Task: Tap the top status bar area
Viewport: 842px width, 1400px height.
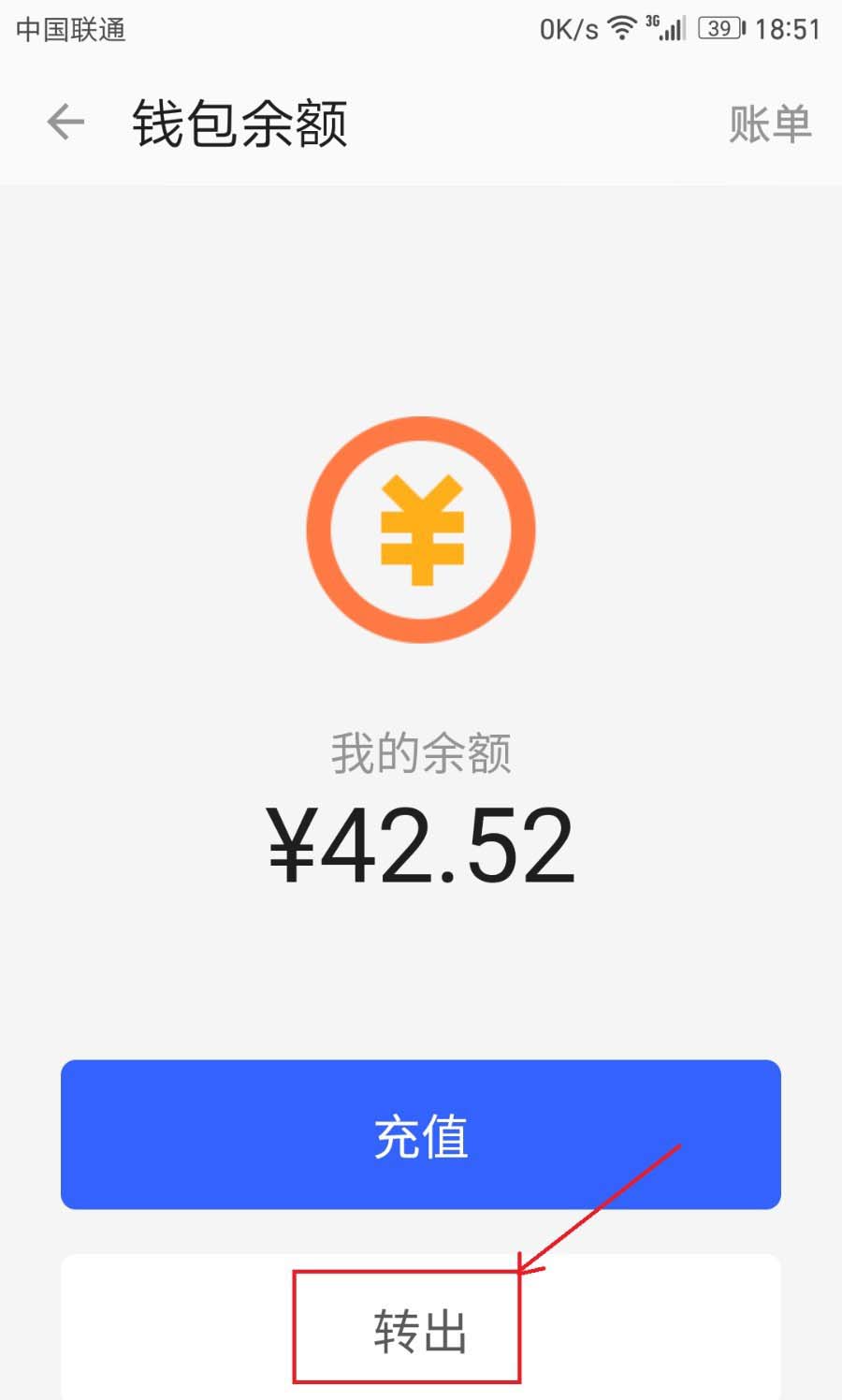Action: click(x=421, y=28)
